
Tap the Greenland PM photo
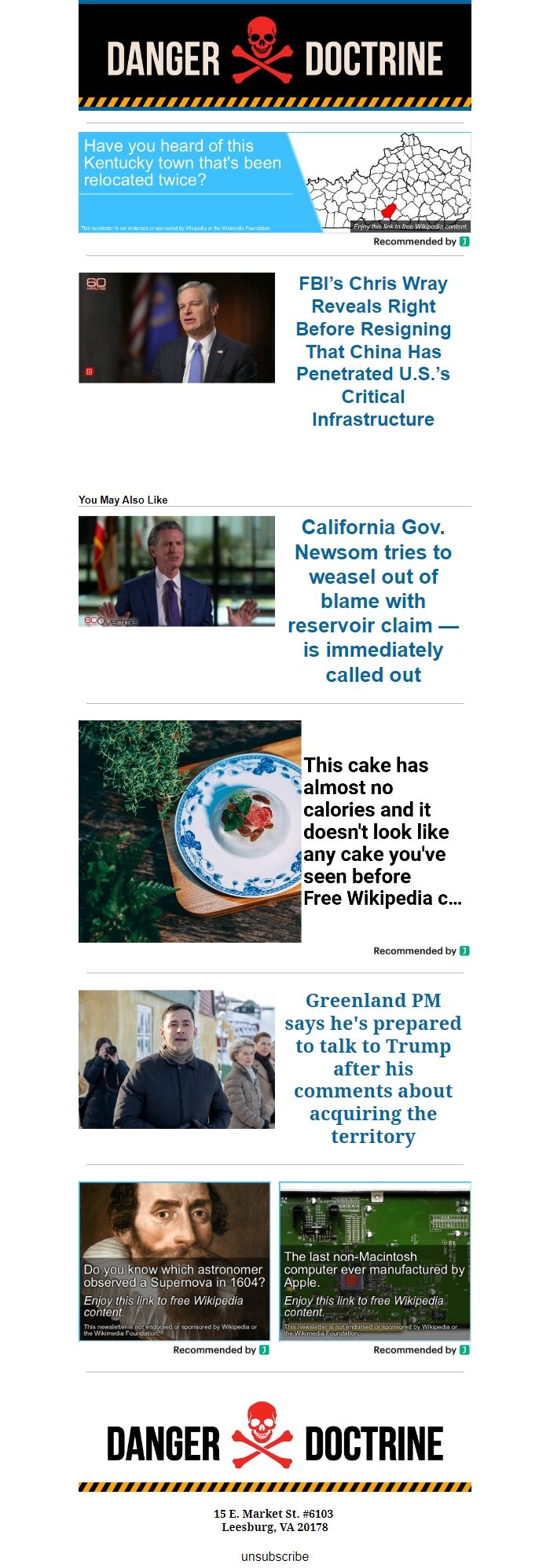(x=177, y=1059)
